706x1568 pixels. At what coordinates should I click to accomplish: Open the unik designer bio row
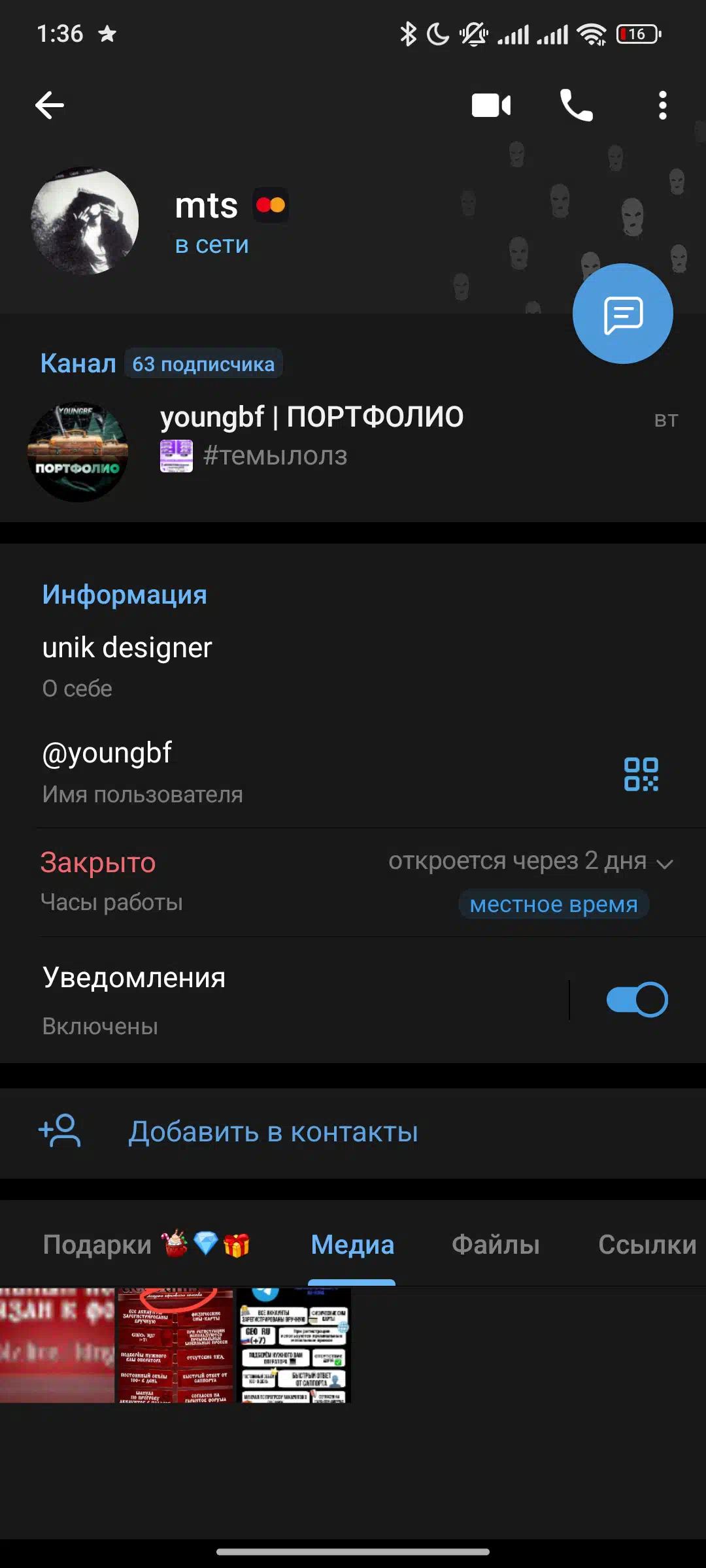353,666
